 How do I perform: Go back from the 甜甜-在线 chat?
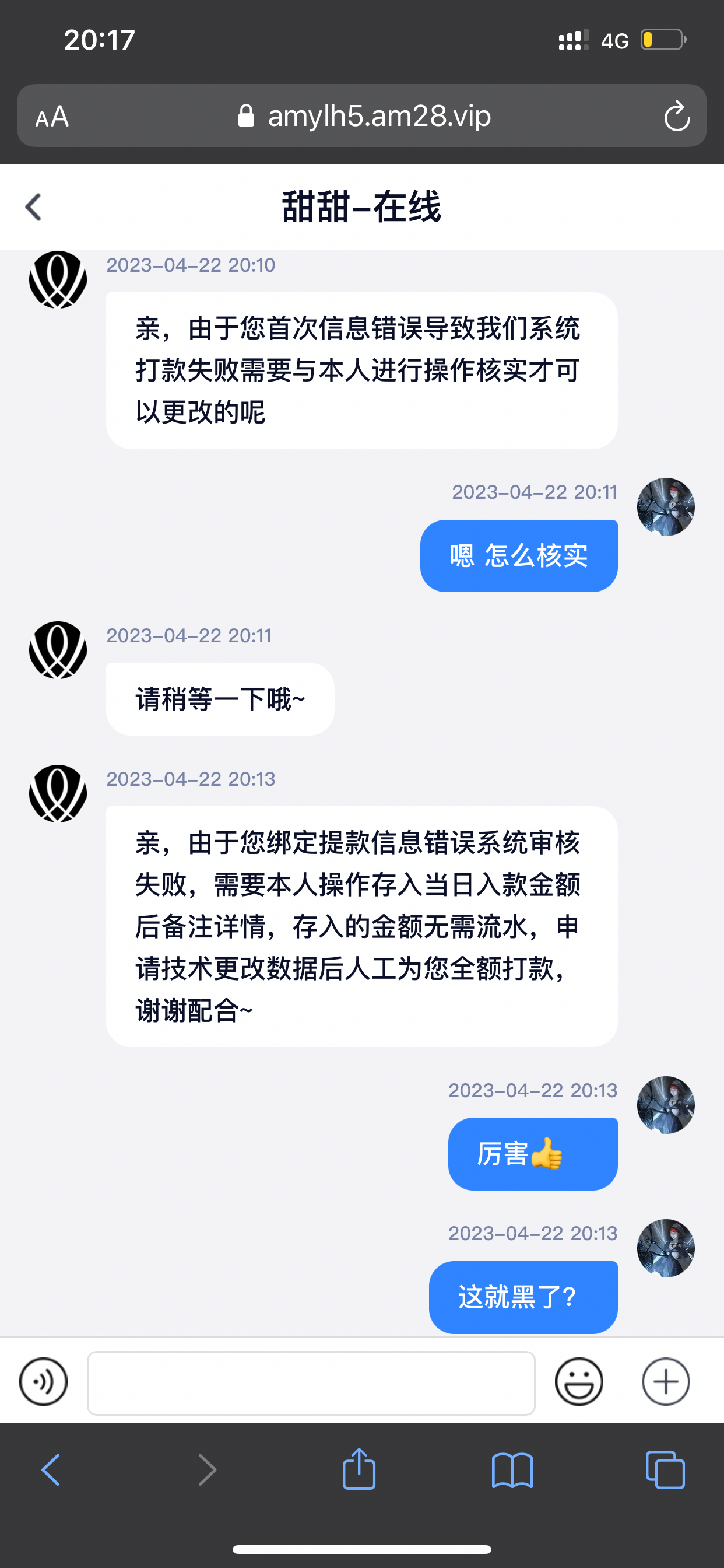[x=34, y=207]
